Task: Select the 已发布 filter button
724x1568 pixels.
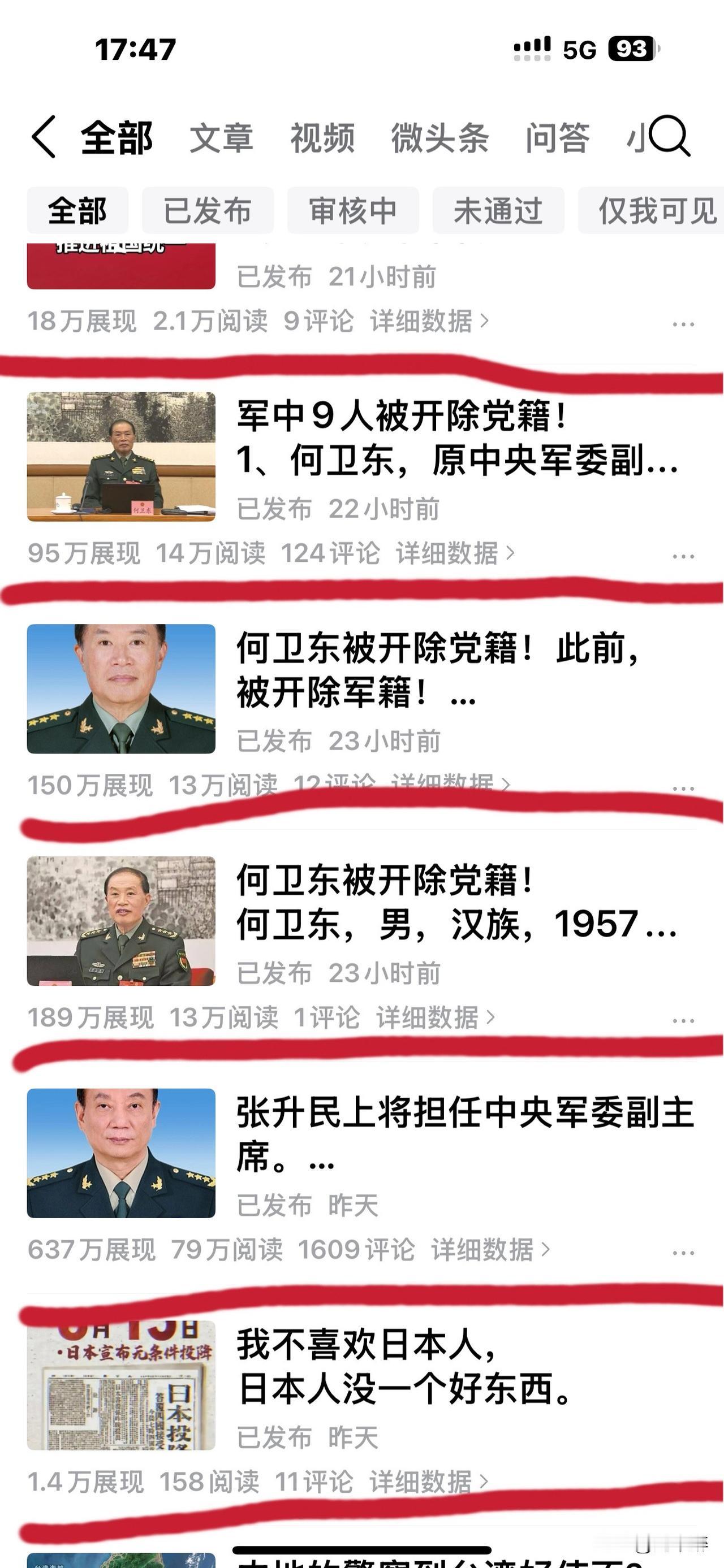Action: (209, 211)
